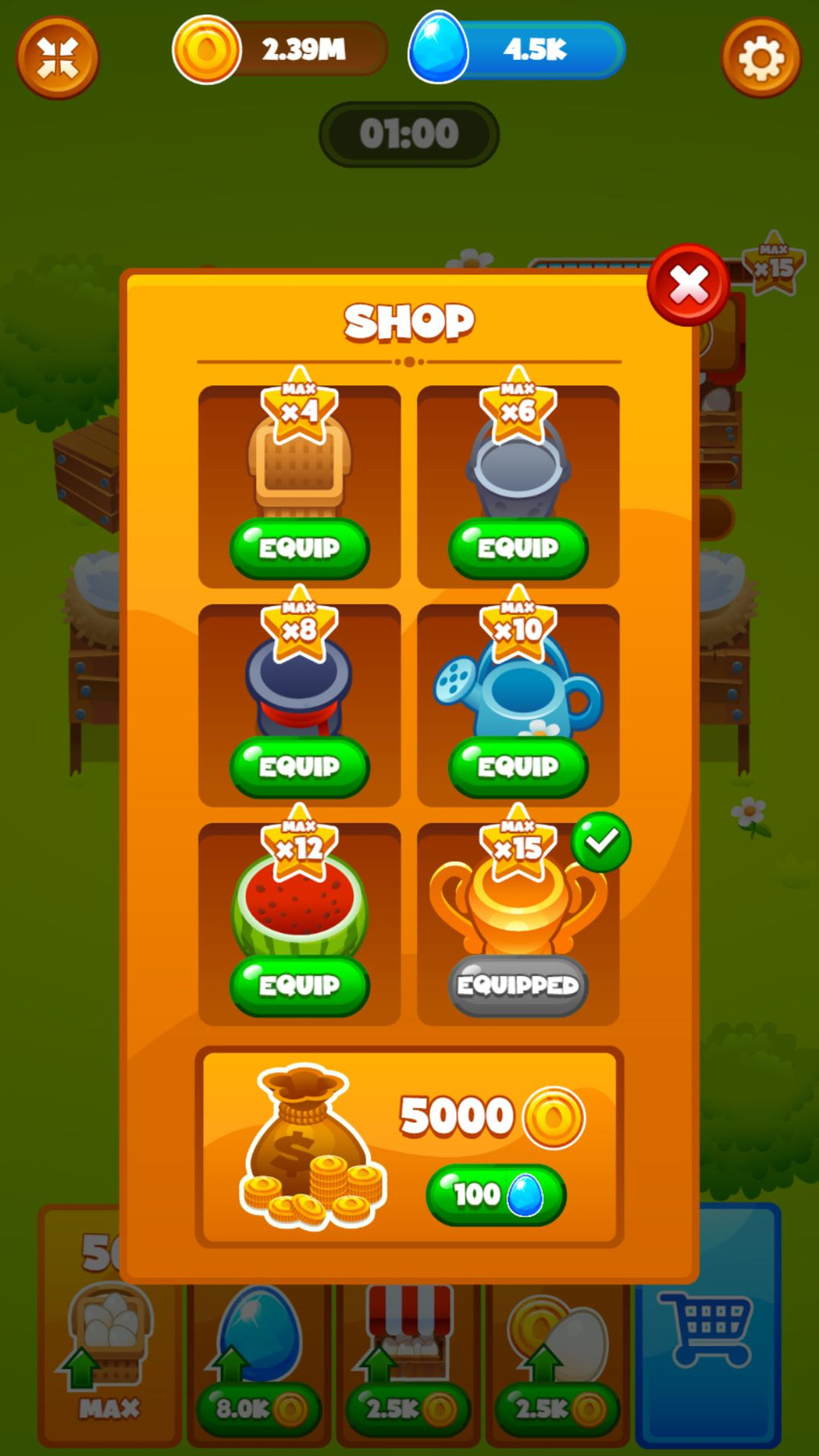Tap the Equipped x15 trophy button
Image resolution: width=819 pixels, height=1456 pixels.
click(x=518, y=985)
